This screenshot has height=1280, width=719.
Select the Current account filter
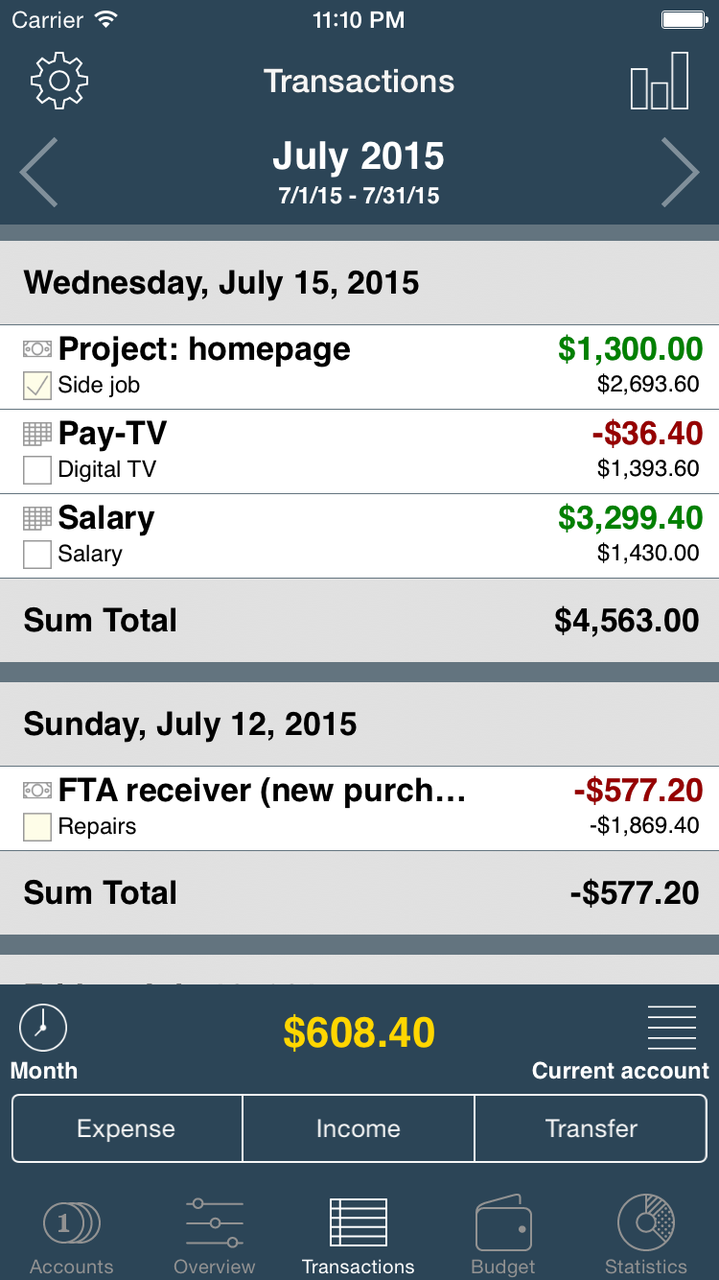[621, 1042]
